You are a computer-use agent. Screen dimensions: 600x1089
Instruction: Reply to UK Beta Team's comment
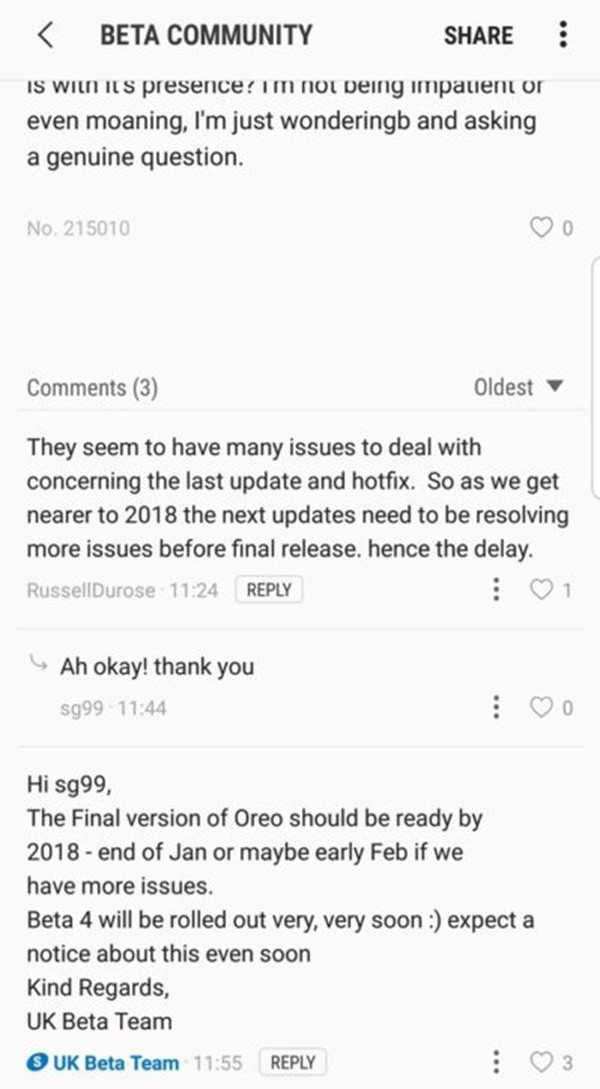pyautogui.click(x=293, y=1062)
